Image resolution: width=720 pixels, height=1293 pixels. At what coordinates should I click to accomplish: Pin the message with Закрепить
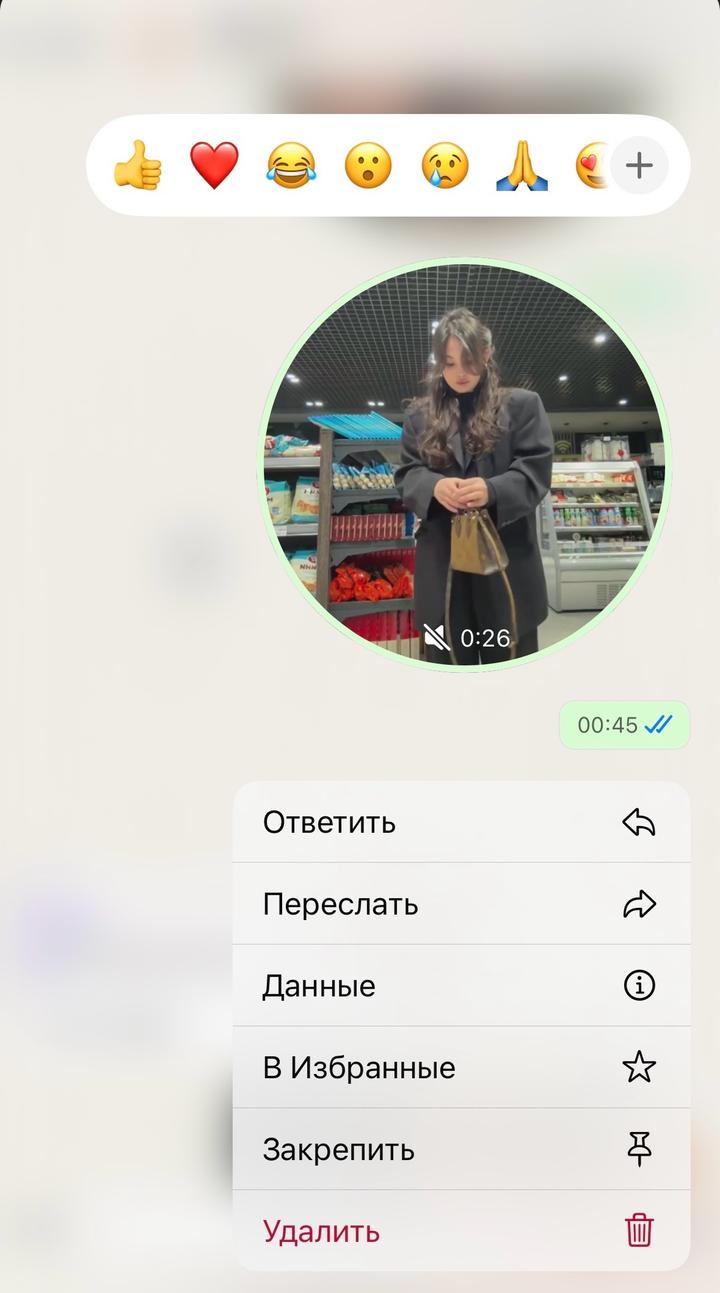(x=461, y=1150)
